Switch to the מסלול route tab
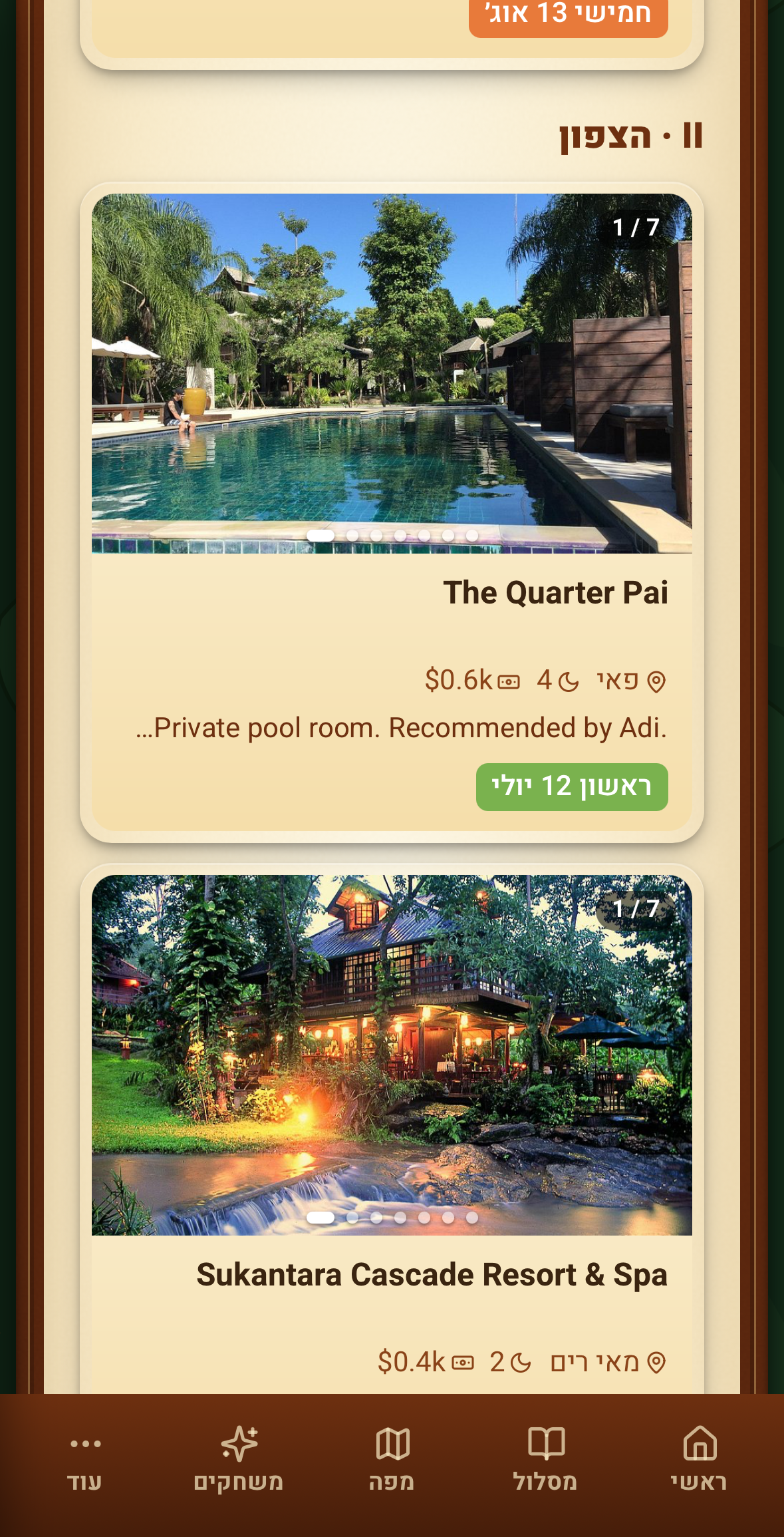Image resolution: width=784 pixels, height=1537 pixels. 545,1458
